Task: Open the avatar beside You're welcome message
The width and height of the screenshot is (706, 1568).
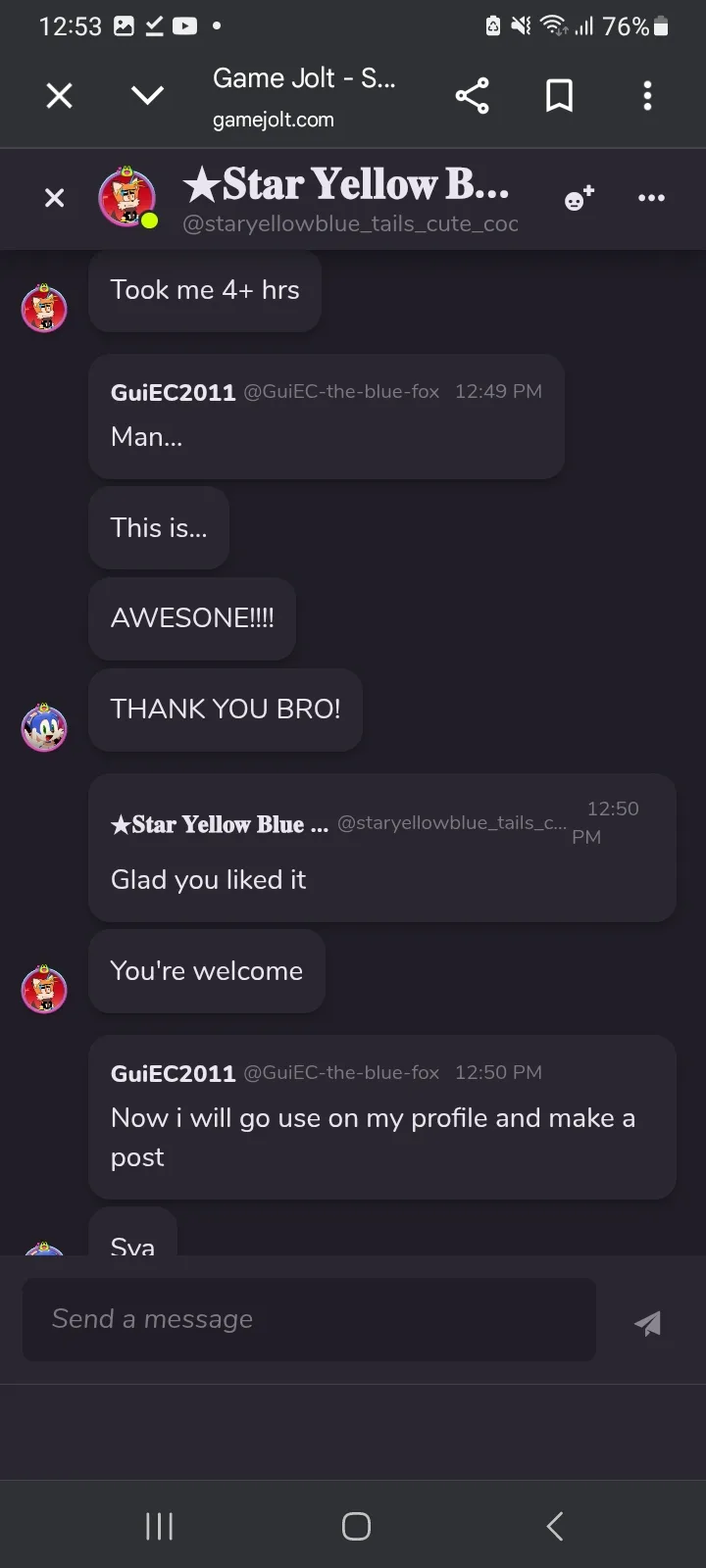Action: [44, 990]
